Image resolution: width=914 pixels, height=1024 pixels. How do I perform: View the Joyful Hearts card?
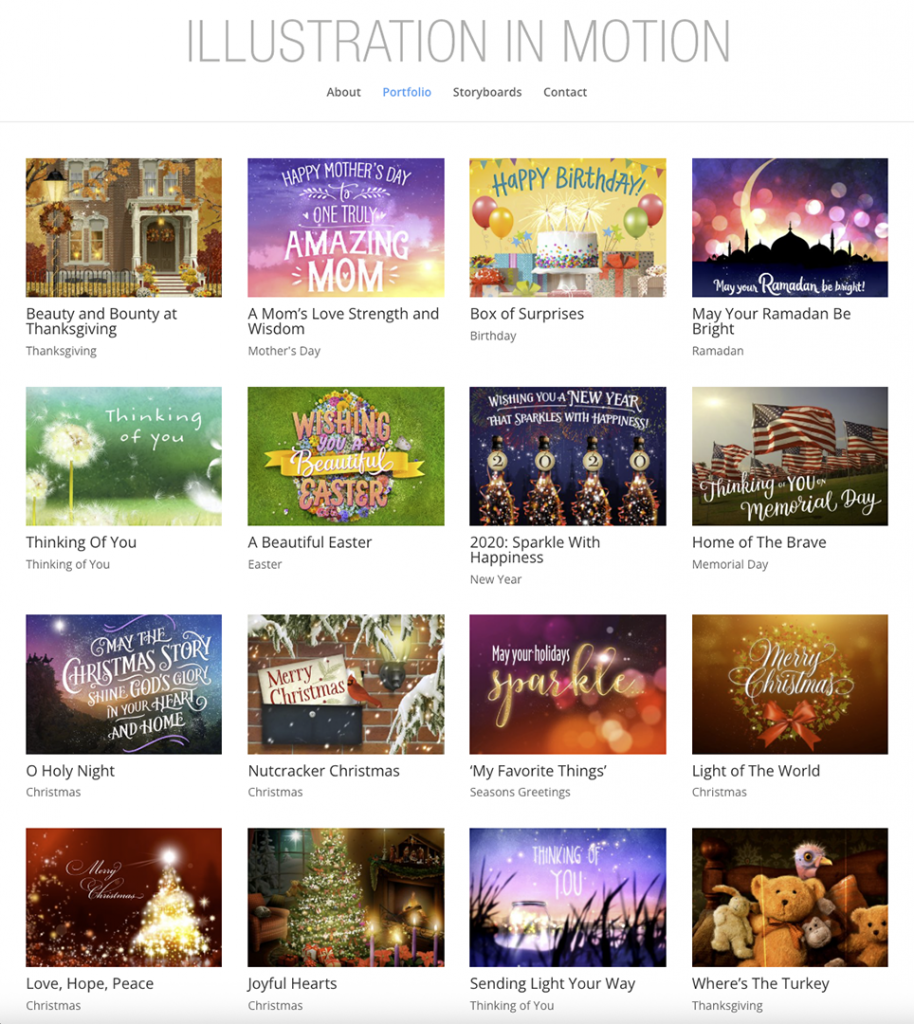pyautogui.click(x=346, y=897)
